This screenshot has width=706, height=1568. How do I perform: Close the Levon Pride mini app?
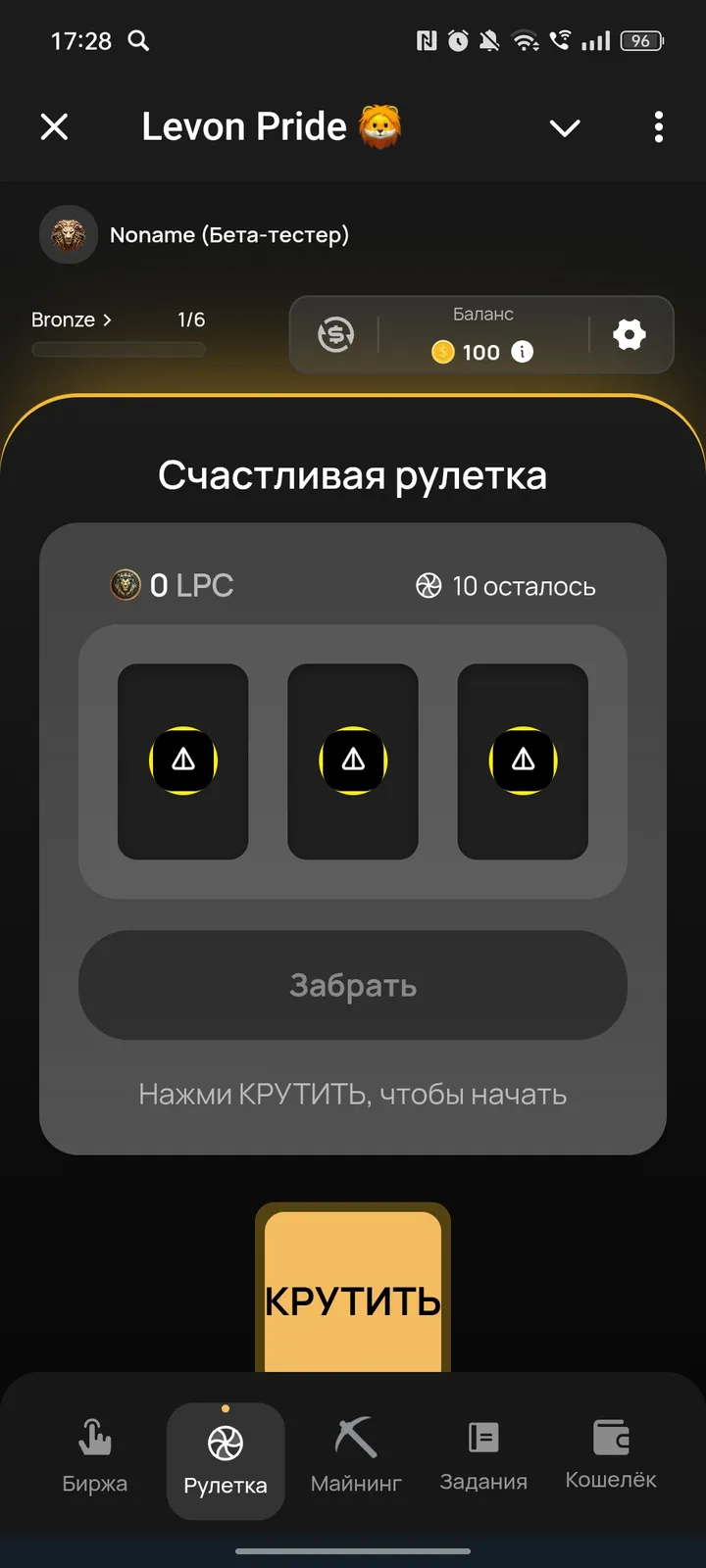(55, 126)
